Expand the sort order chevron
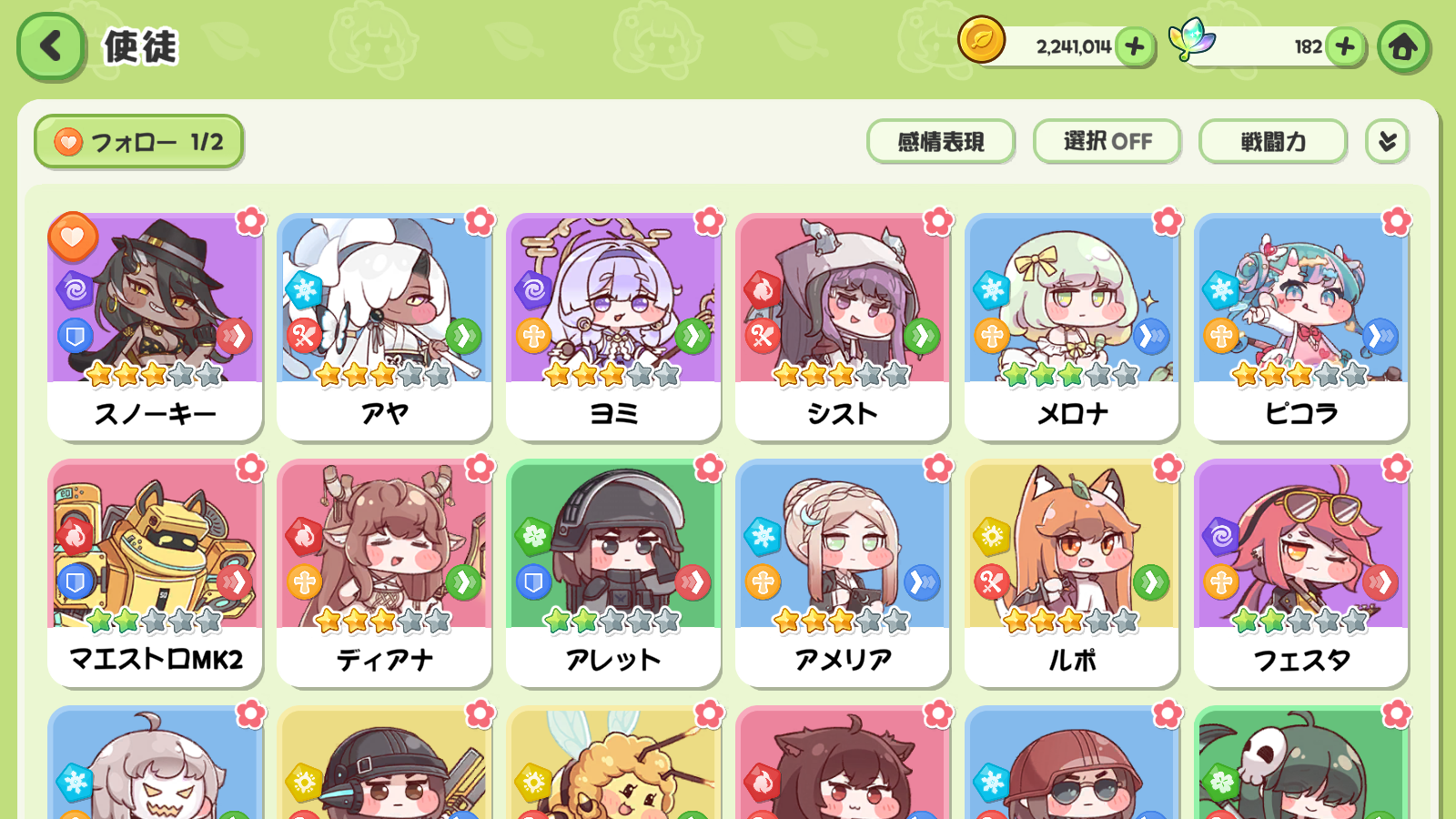The width and height of the screenshot is (1456, 819). 1387,142
